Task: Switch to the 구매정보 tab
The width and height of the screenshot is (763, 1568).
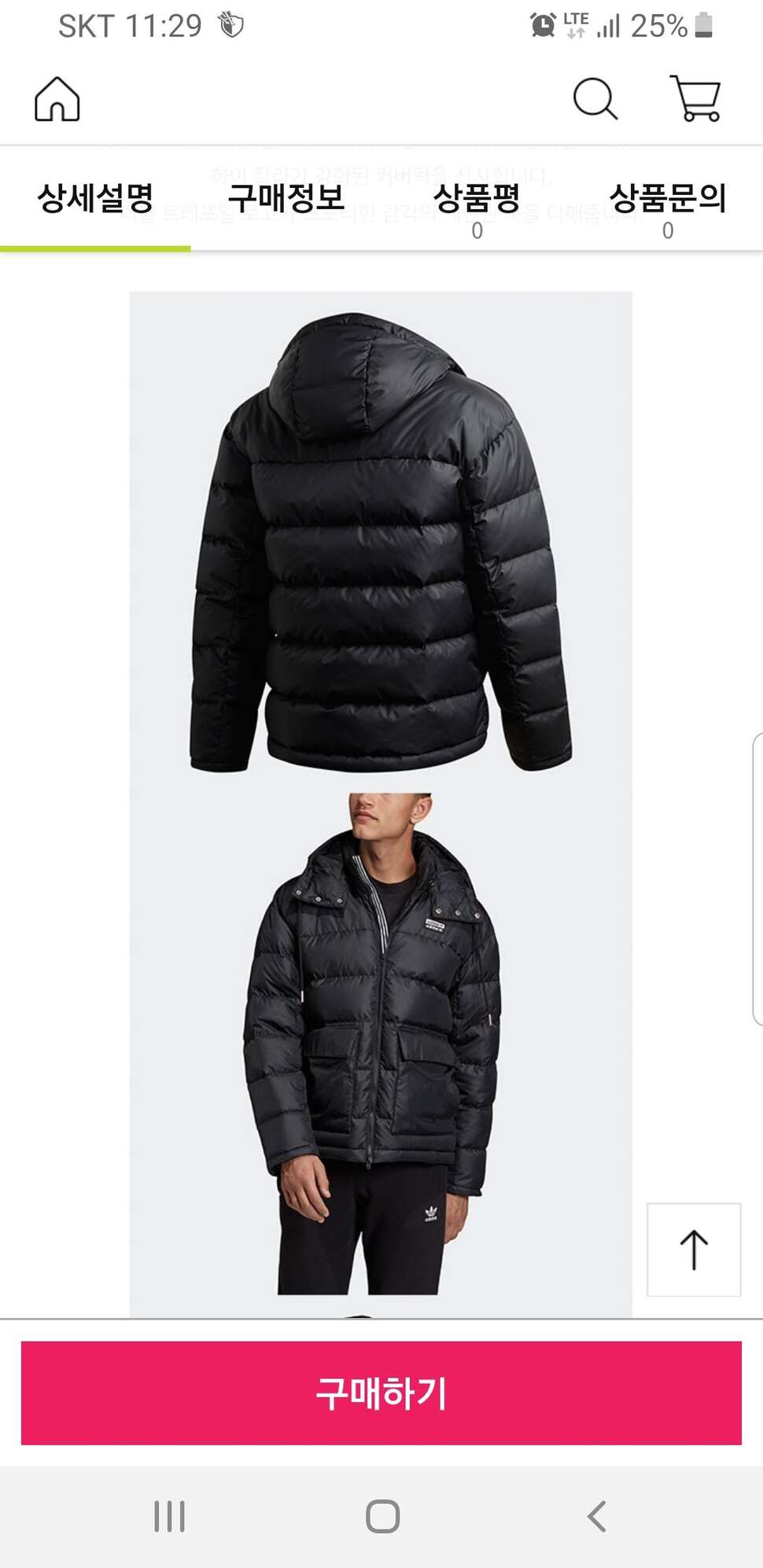Action: [x=286, y=198]
